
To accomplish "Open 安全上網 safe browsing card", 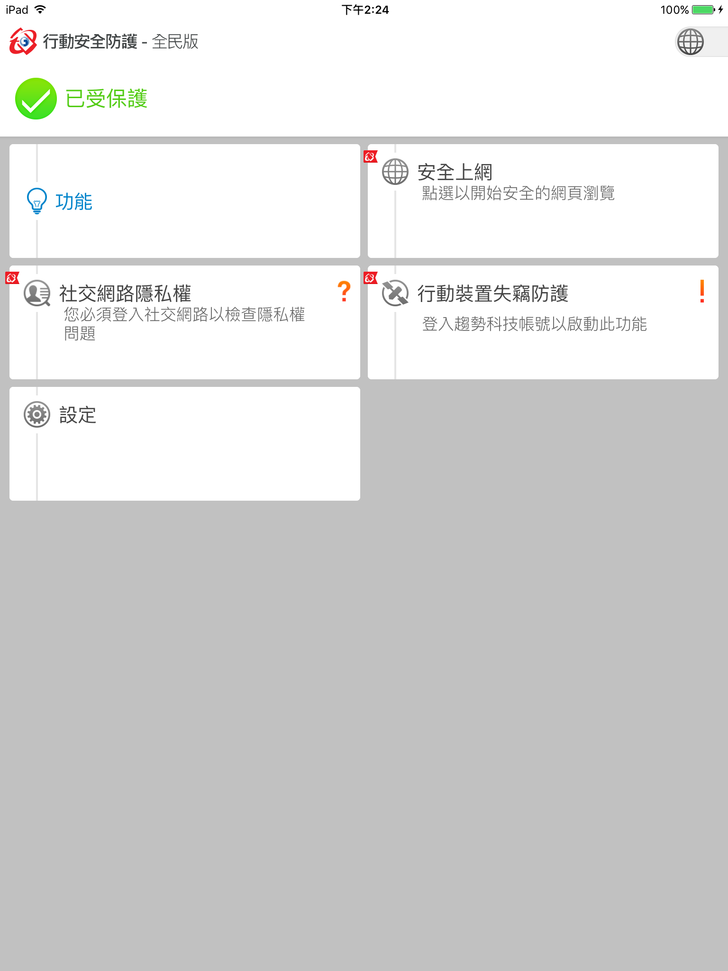I will (542, 201).
